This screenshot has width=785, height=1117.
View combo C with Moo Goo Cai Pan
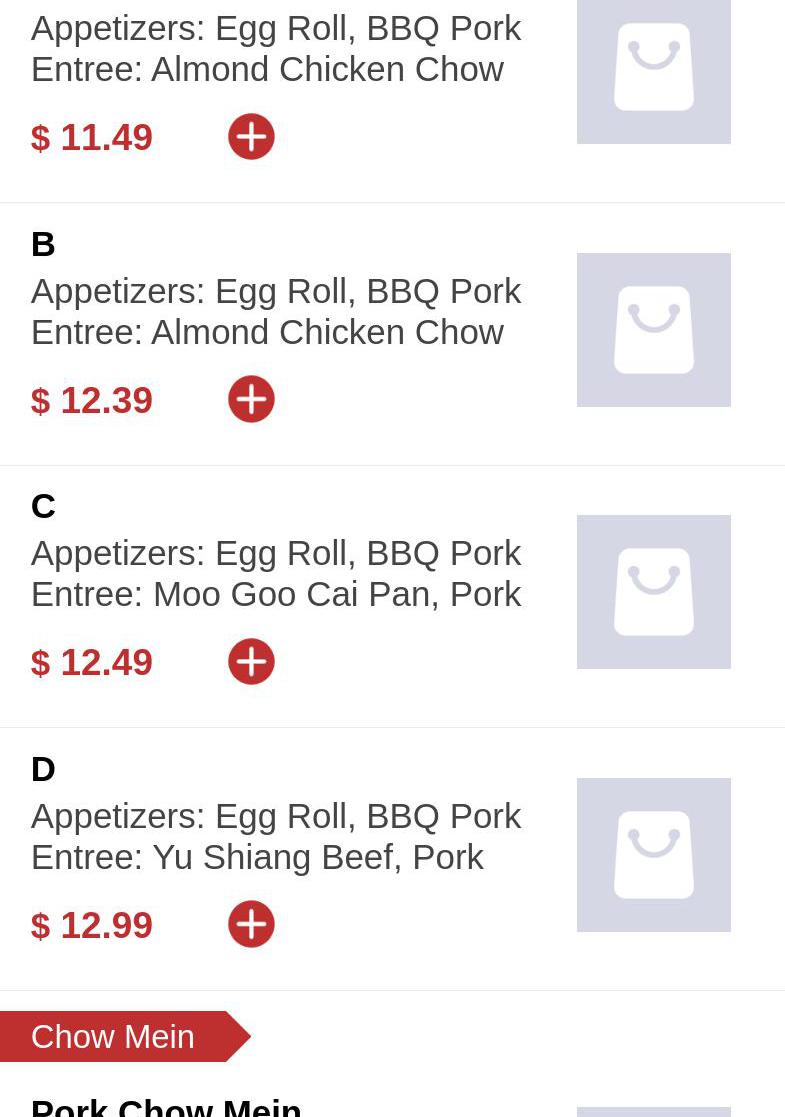[275, 573]
